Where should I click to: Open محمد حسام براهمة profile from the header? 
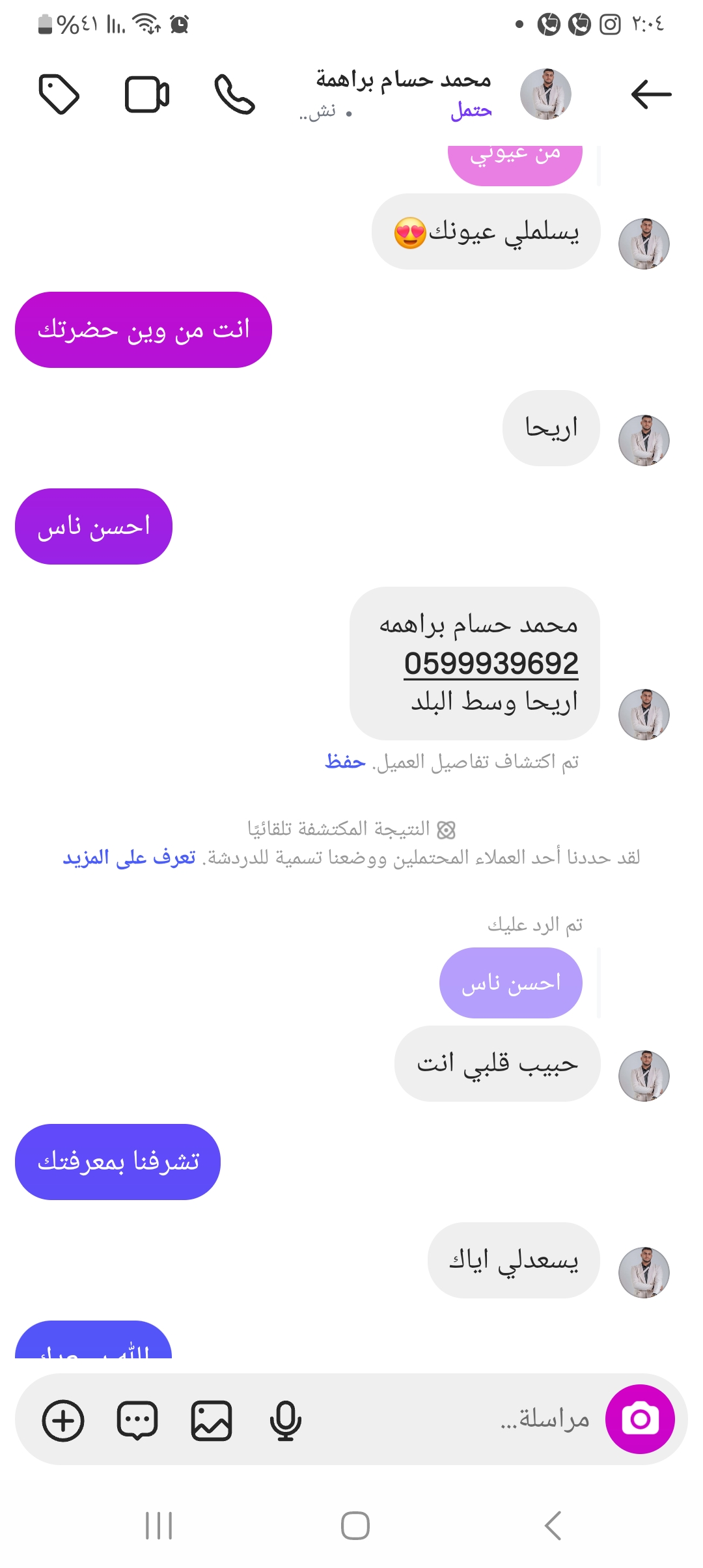tap(545, 94)
